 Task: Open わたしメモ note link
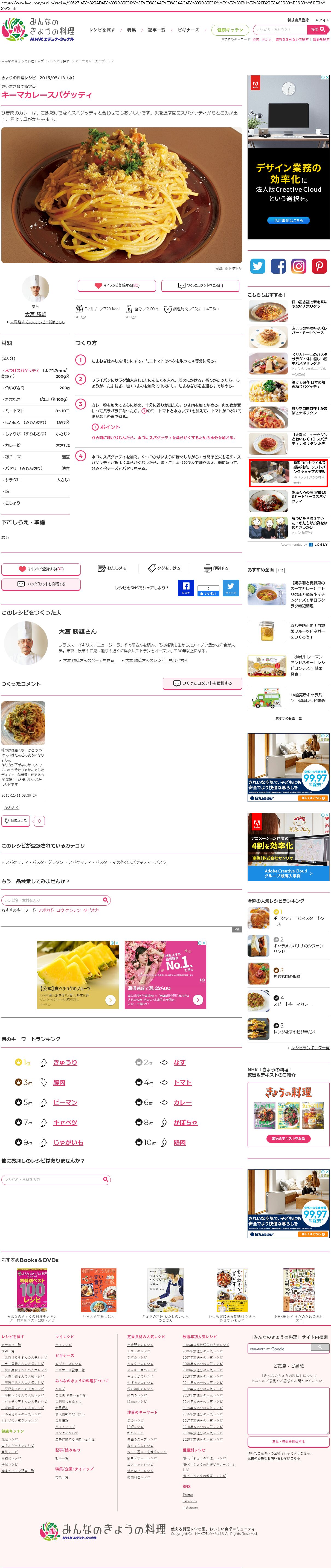point(112,568)
